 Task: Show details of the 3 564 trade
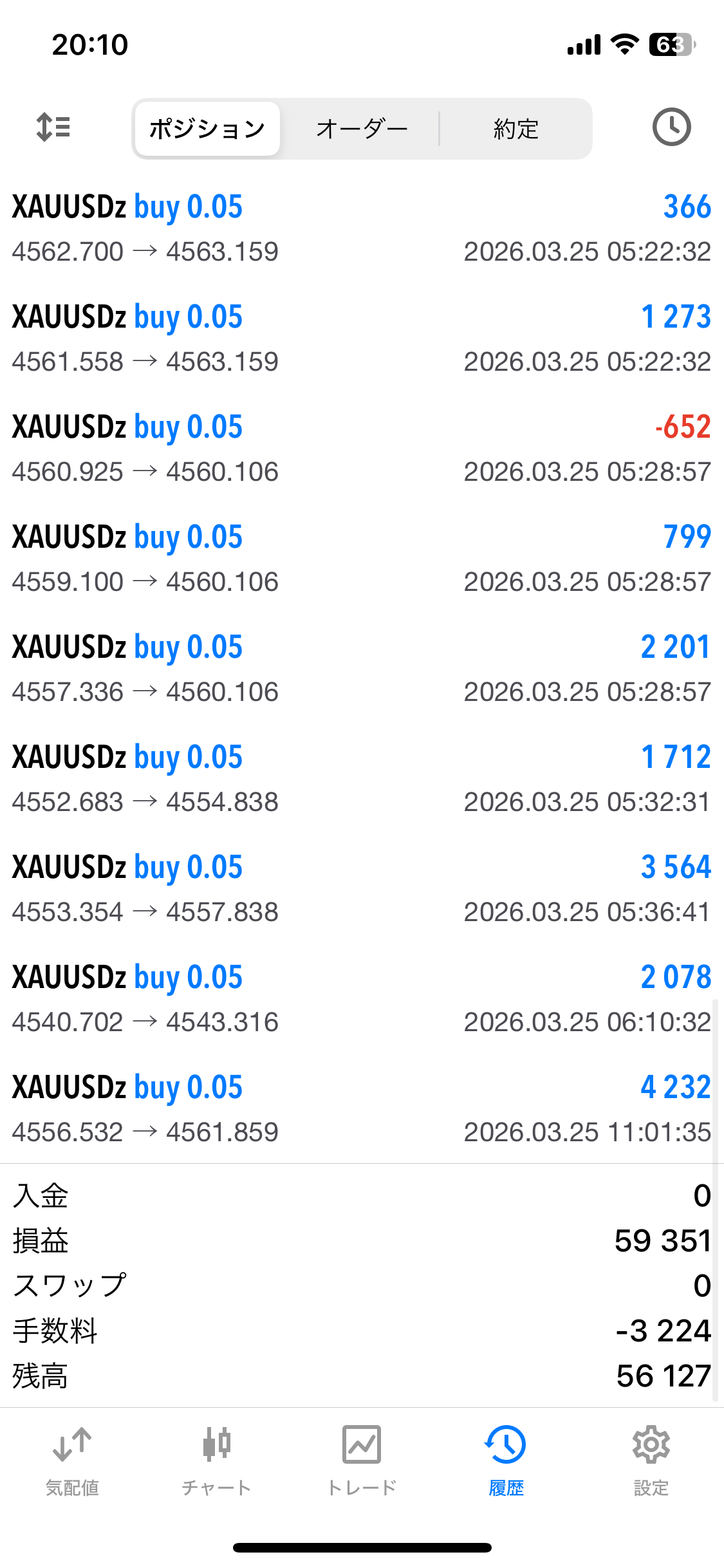tap(362, 889)
